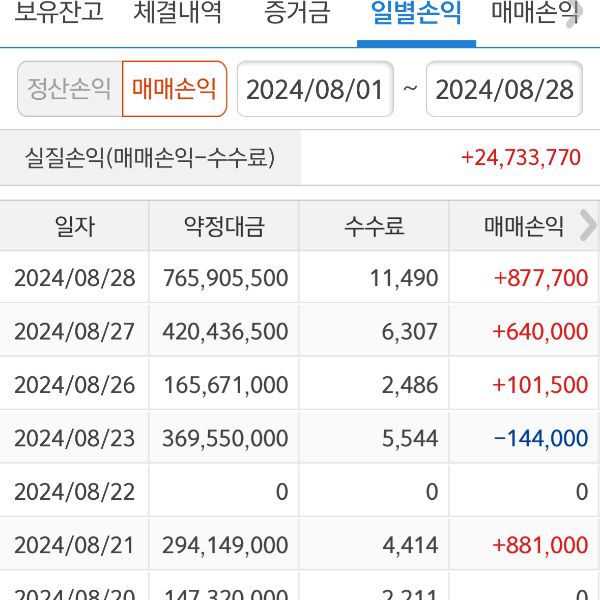Tap the right arrow in table header
600x600 pixels.
pos(588,226)
